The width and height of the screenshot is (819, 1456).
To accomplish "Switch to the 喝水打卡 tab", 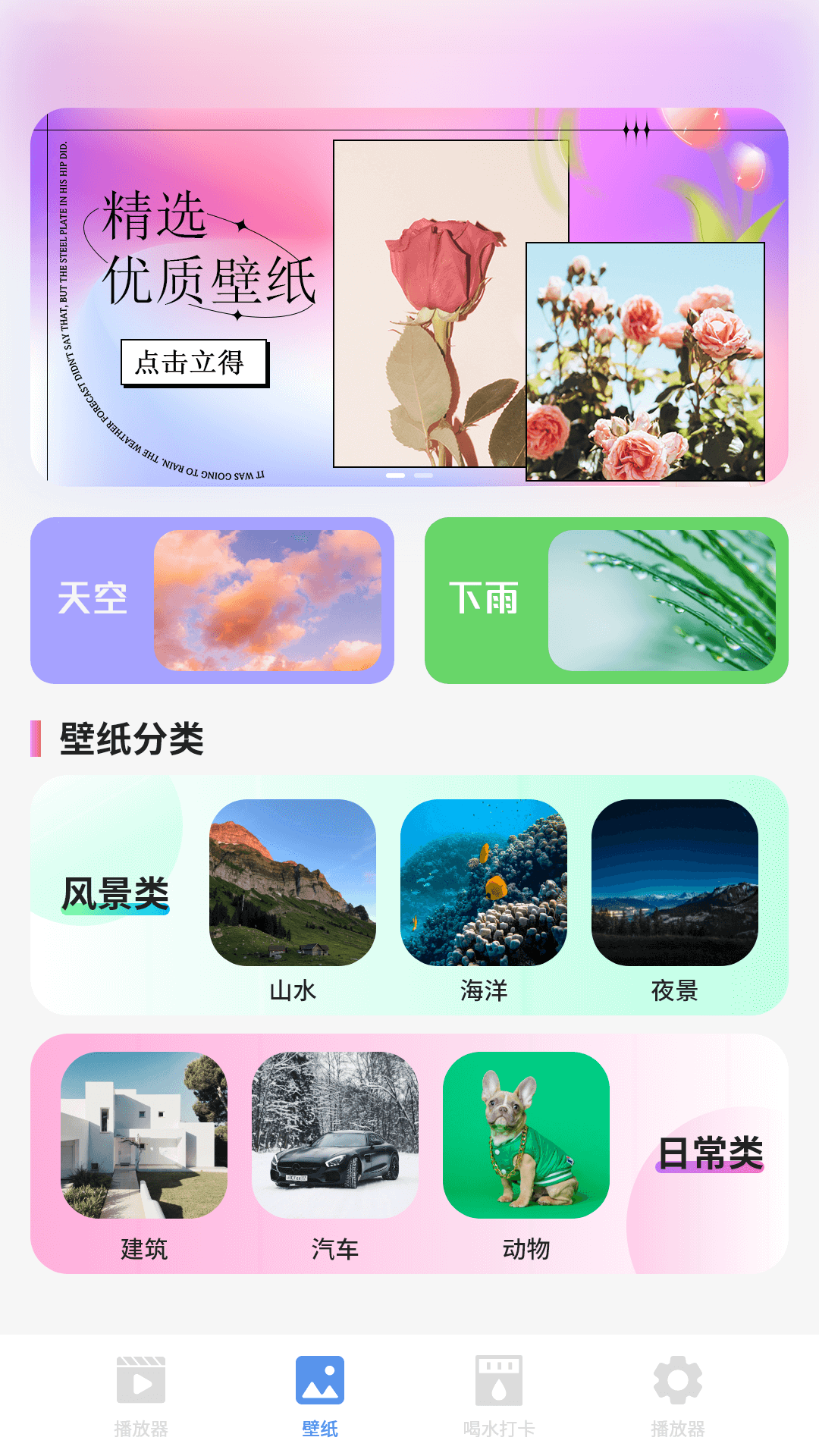I will [x=499, y=1396].
